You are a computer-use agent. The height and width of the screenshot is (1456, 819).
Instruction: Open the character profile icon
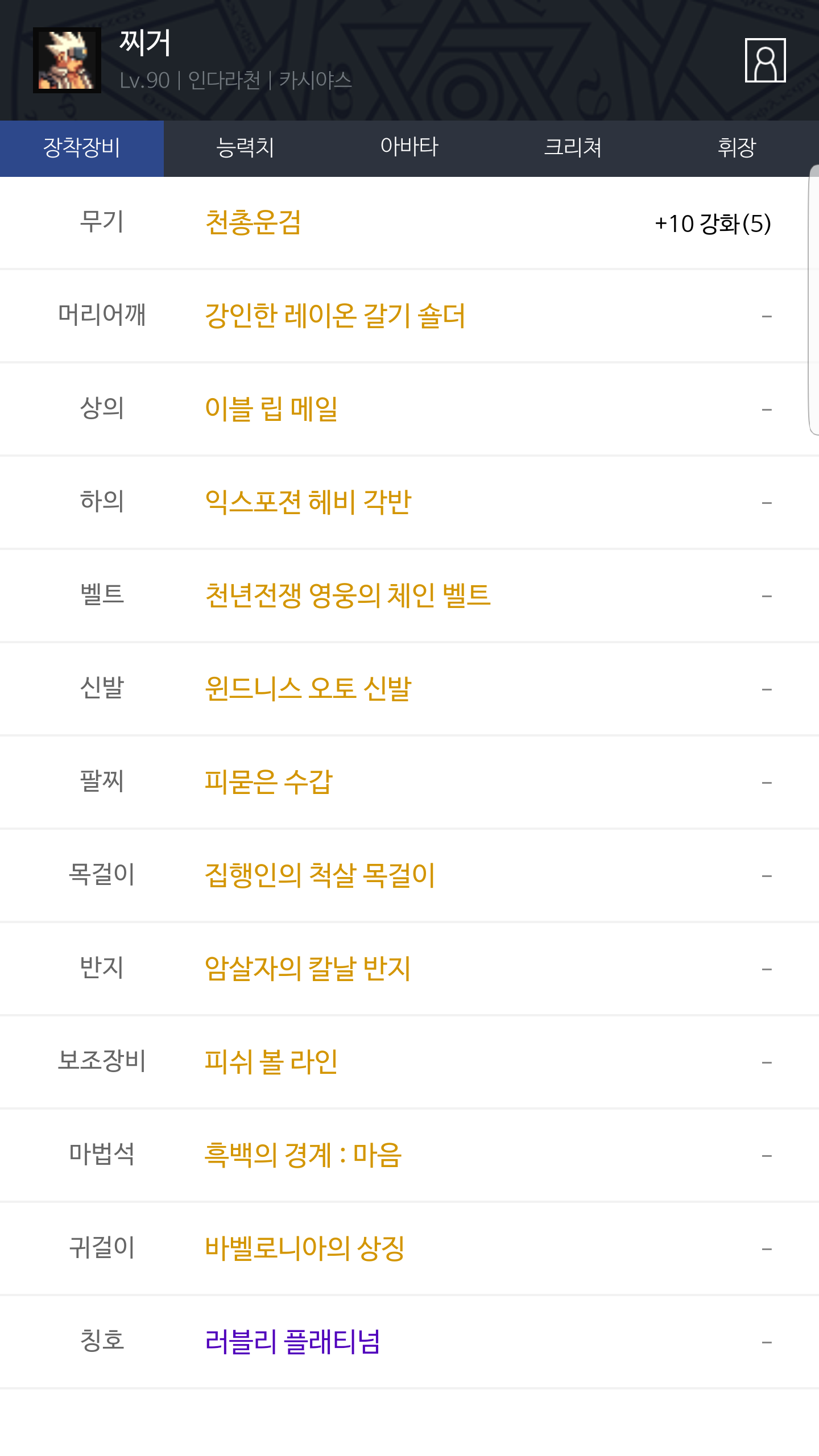pyautogui.click(x=765, y=60)
